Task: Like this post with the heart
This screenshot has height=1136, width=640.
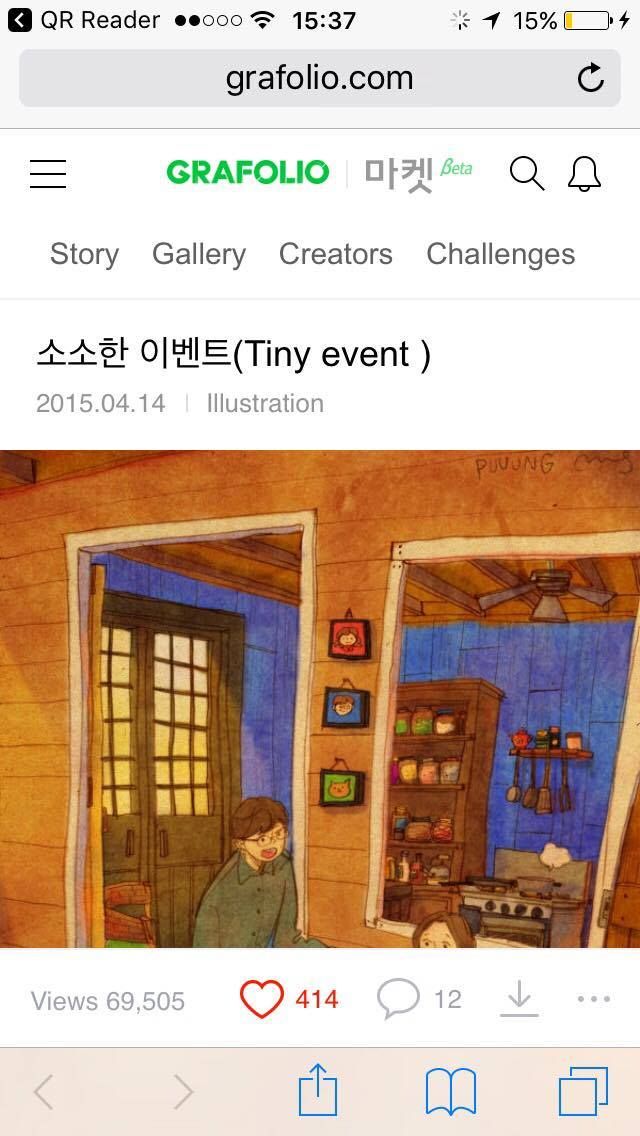Action: pyautogui.click(x=262, y=999)
